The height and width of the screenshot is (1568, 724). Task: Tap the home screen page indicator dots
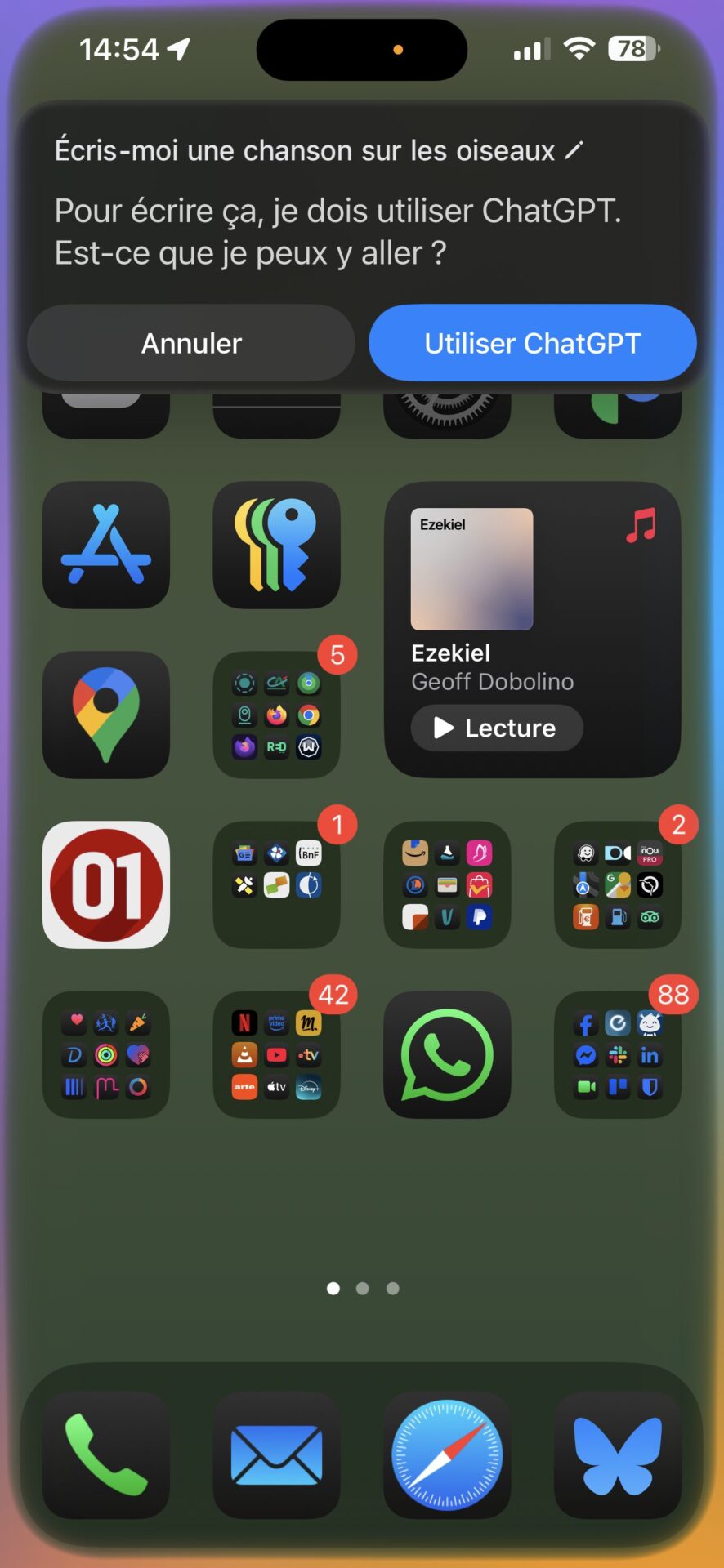pyautogui.click(x=363, y=1288)
